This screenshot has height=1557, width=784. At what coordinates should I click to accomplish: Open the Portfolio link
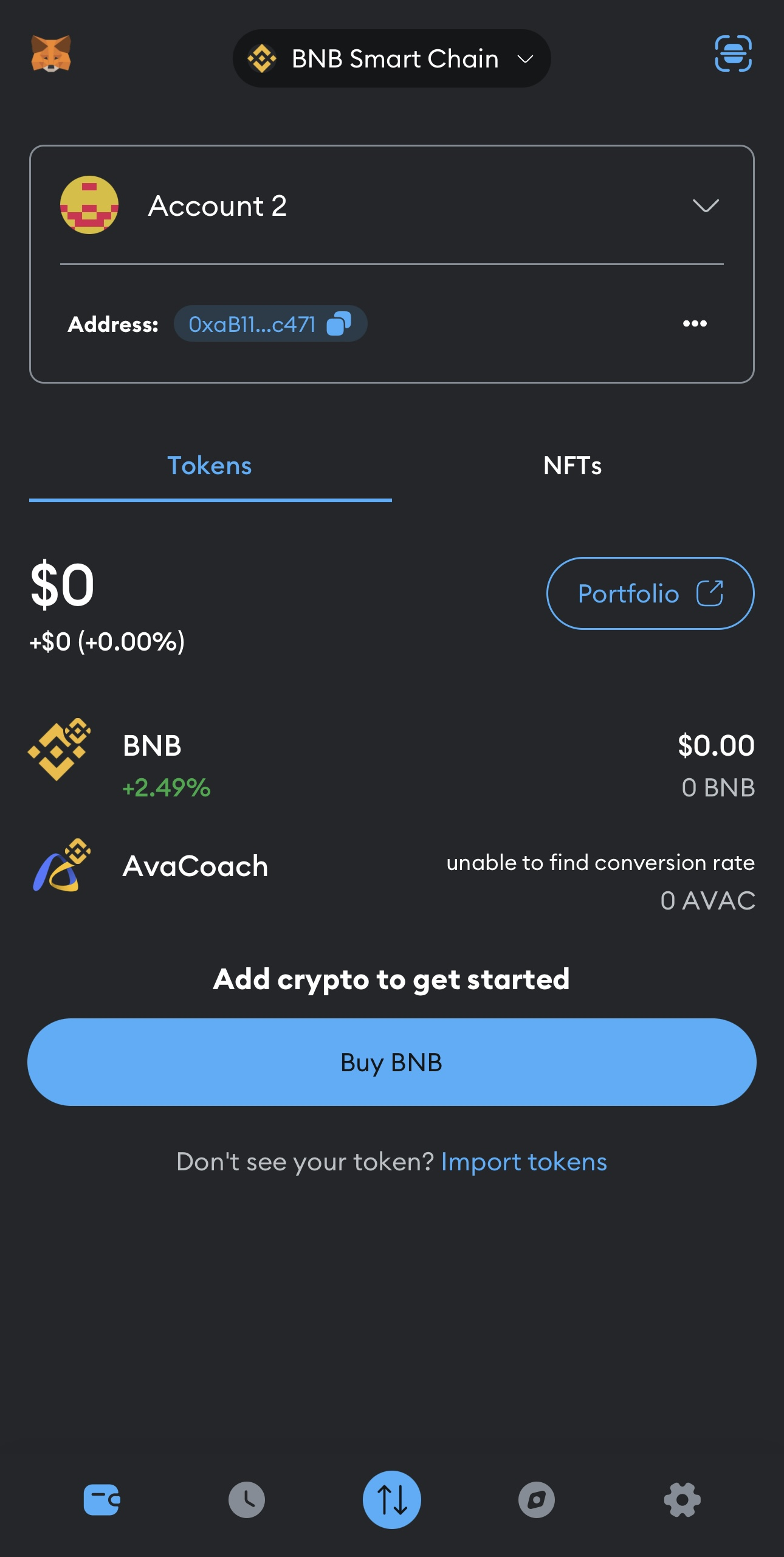pyautogui.click(x=650, y=593)
